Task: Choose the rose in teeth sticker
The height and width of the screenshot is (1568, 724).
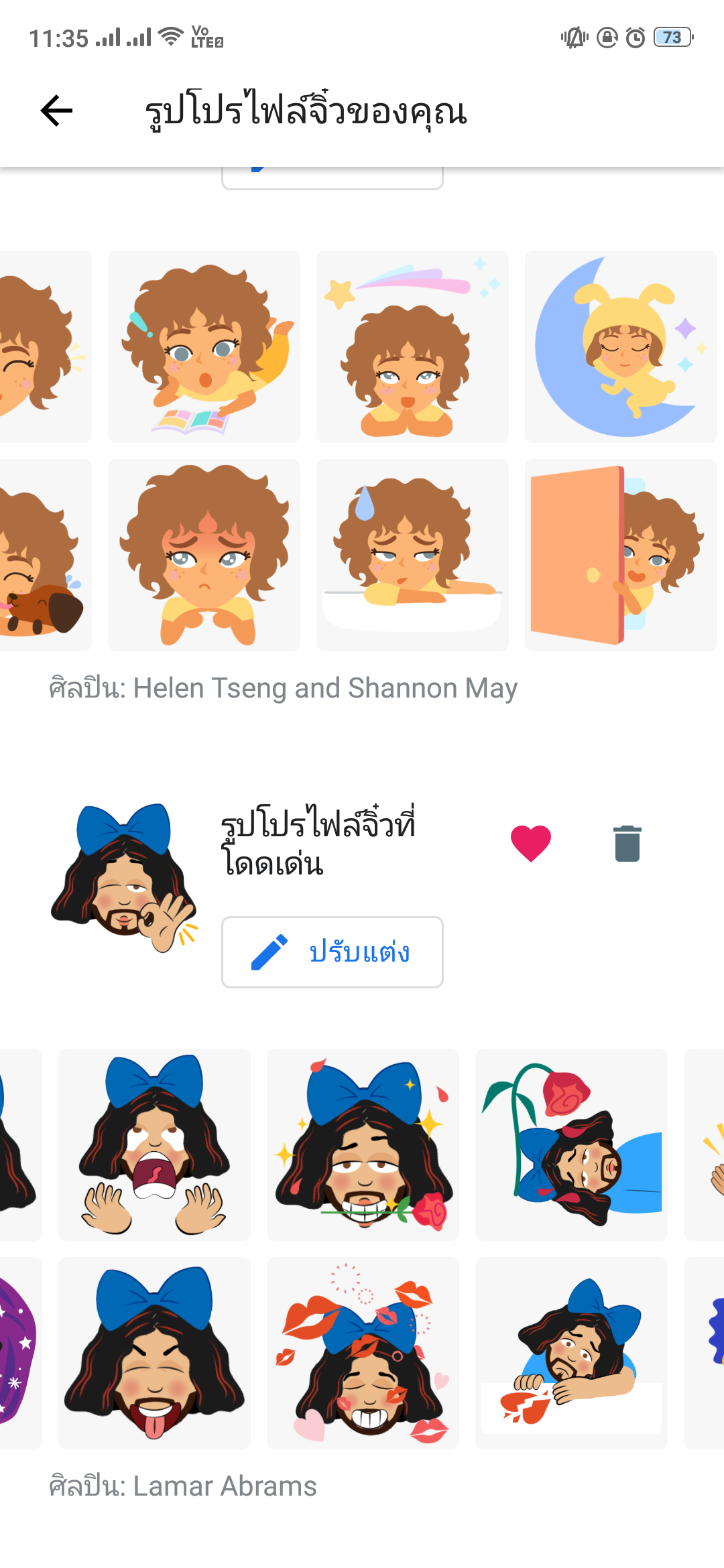Action: (363, 1145)
